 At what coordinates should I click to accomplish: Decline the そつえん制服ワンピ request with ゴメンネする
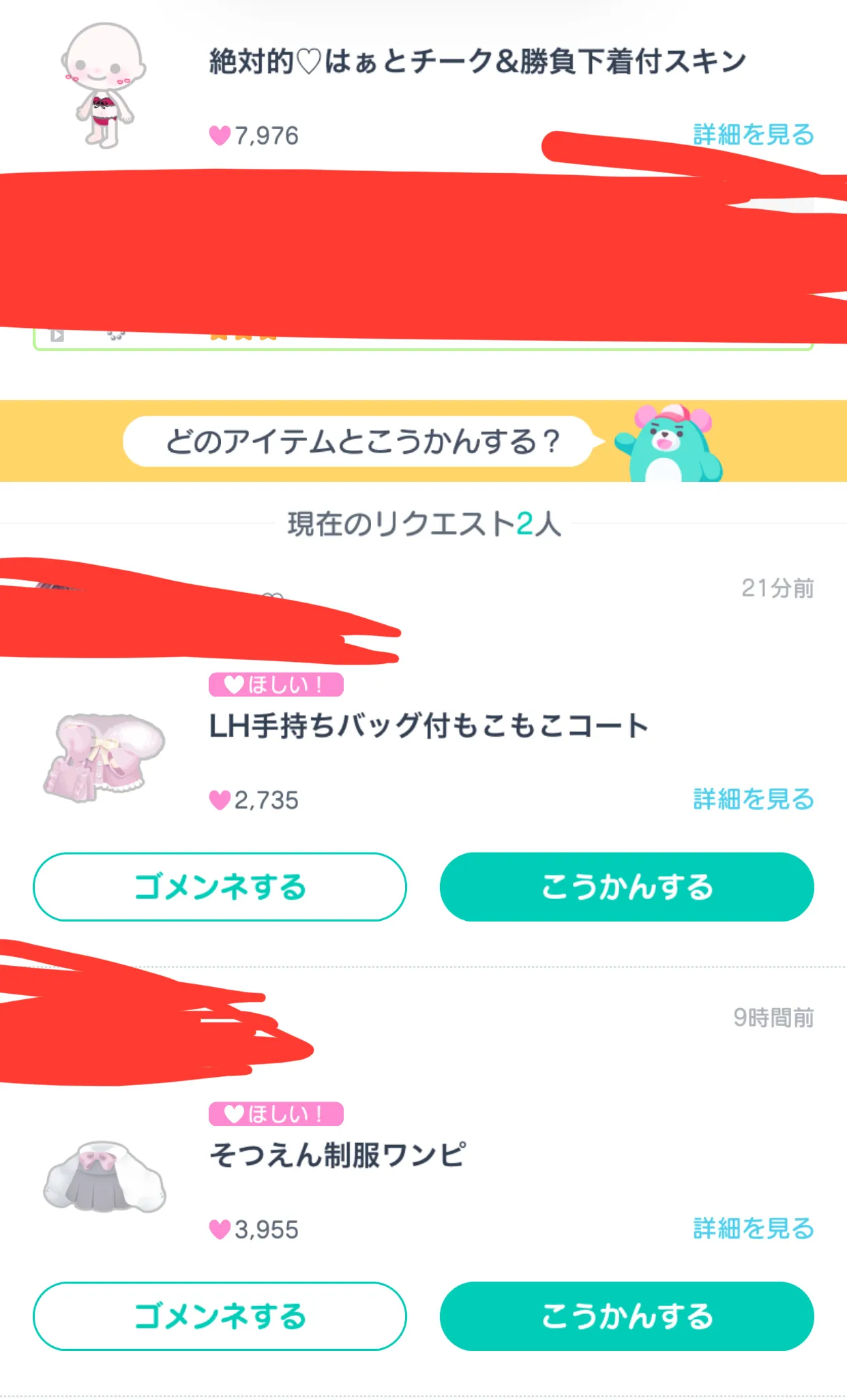coord(220,1316)
